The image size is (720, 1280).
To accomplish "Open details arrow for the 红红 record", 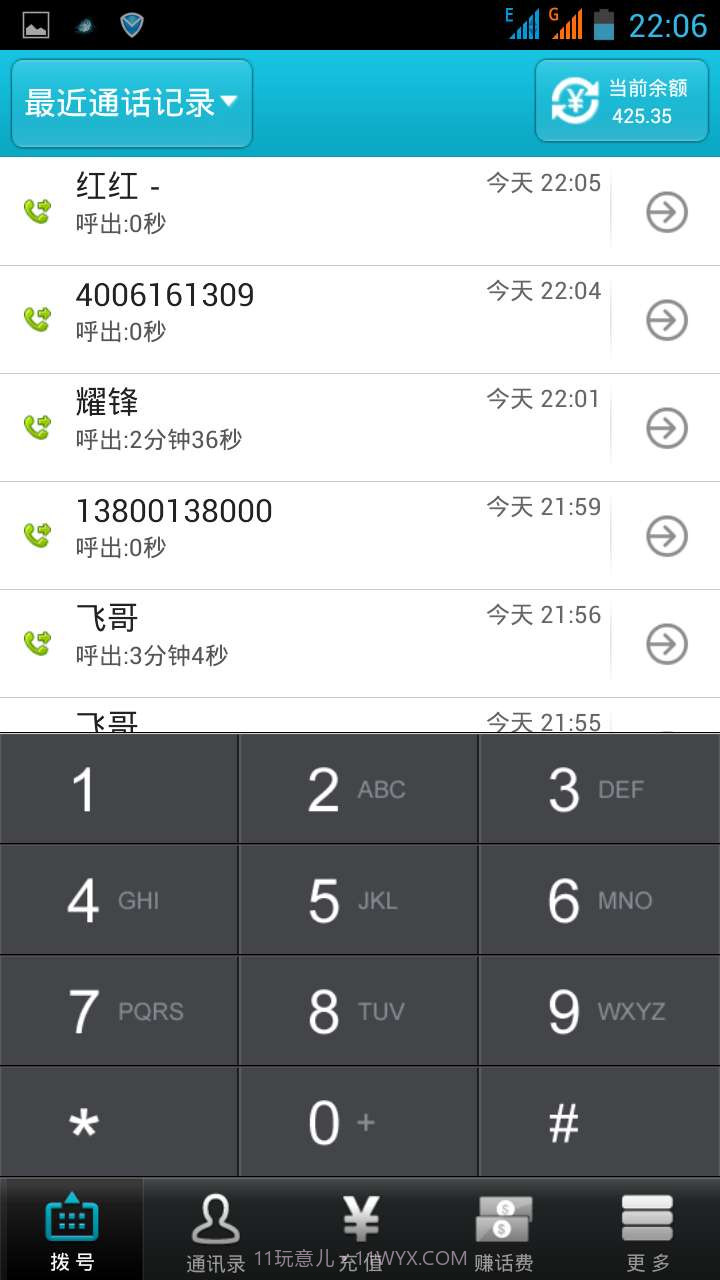I will click(x=666, y=211).
